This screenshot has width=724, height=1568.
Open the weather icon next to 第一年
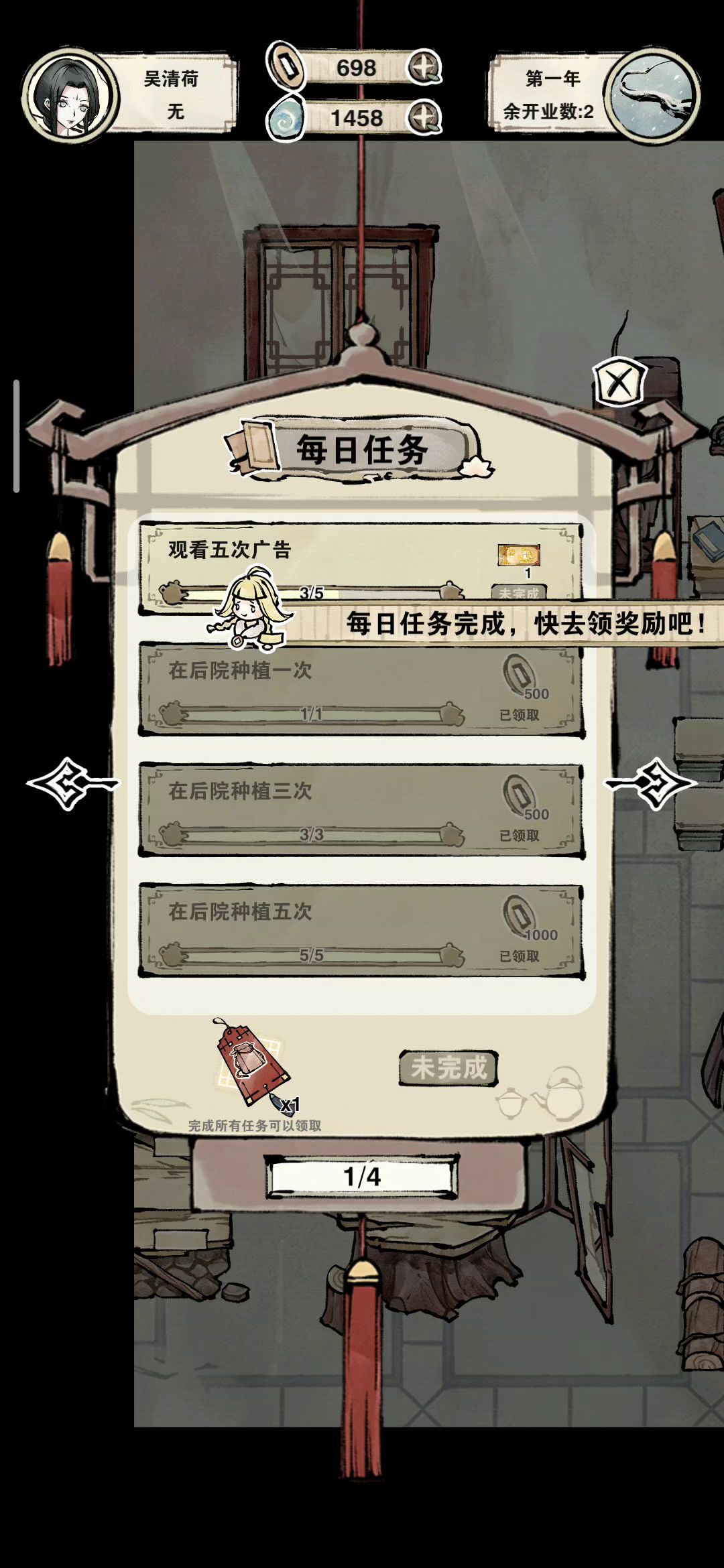point(651,96)
